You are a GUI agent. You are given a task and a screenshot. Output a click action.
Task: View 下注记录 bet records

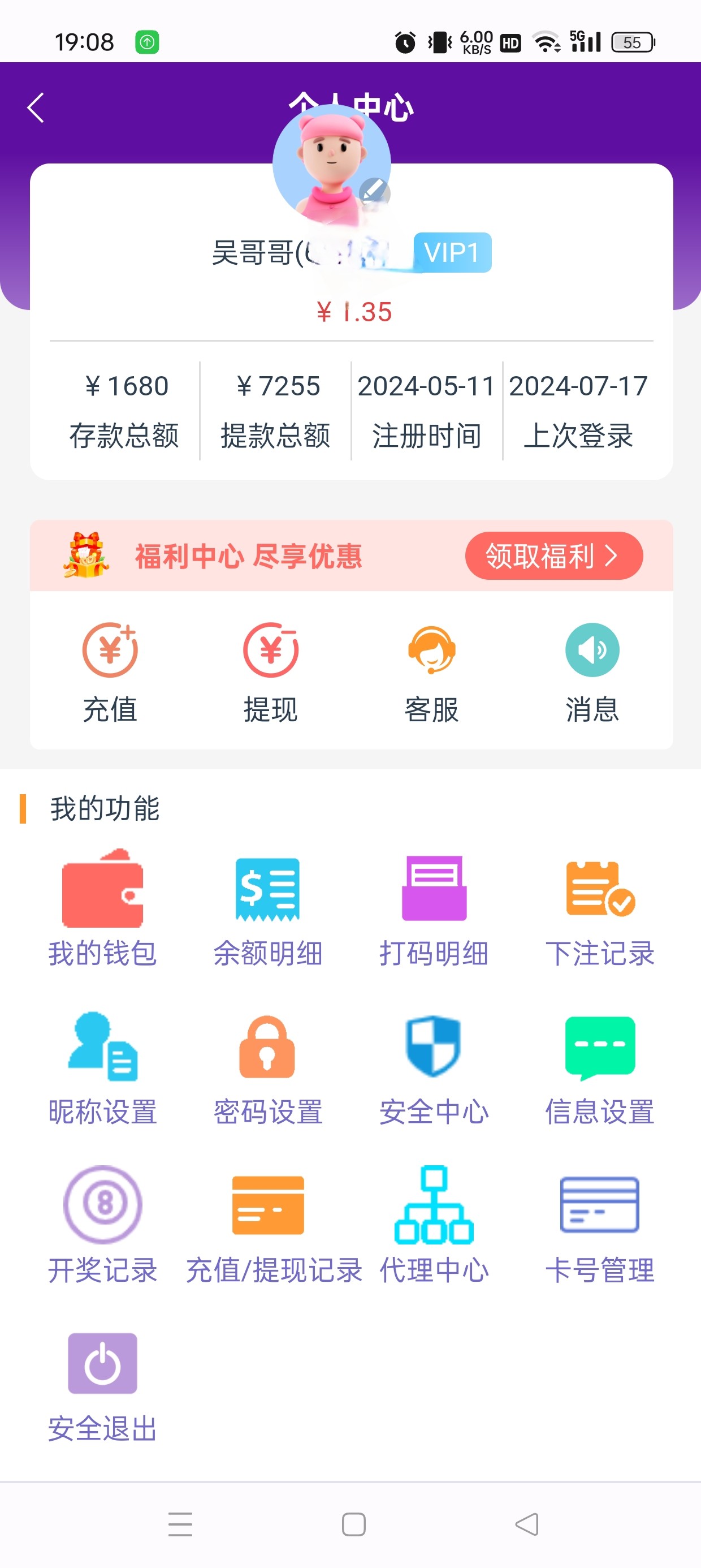[600, 907]
